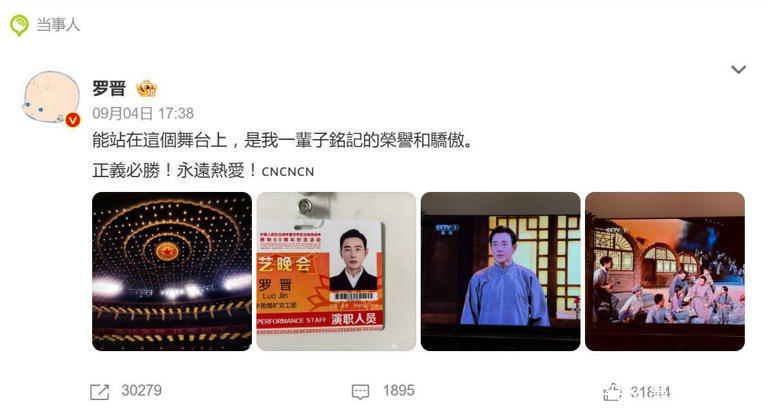View the performance staff badge photo
This screenshot has height=411, width=768.
(335, 271)
